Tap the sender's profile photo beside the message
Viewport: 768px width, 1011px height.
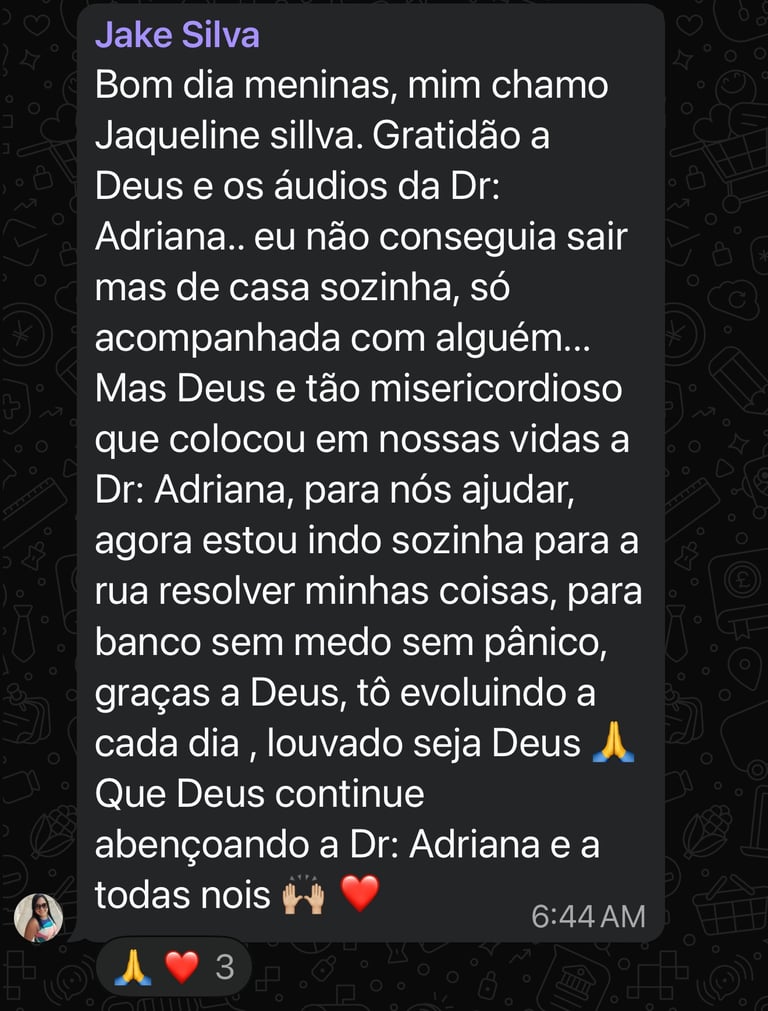point(38,917)
